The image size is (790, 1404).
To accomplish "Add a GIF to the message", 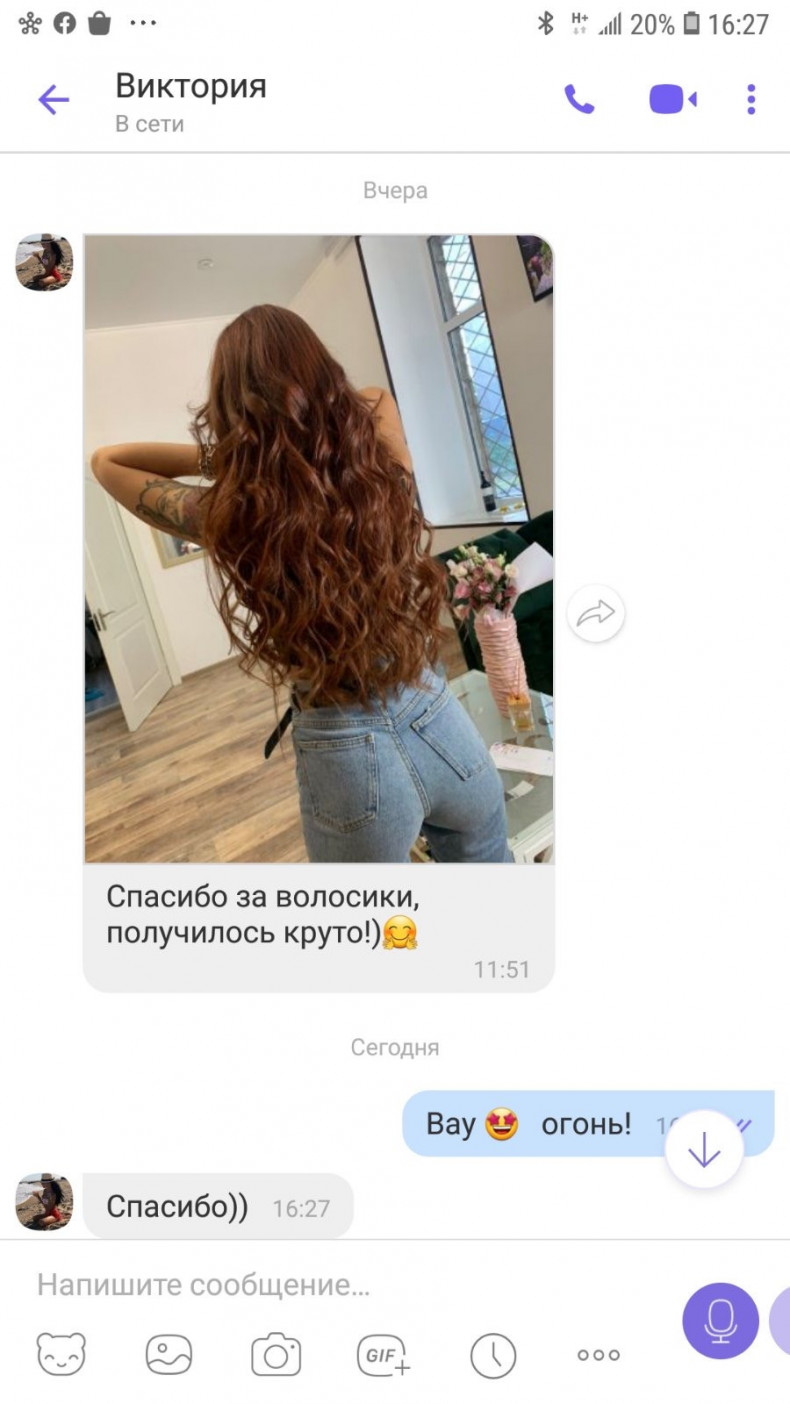I will 384,1355.
